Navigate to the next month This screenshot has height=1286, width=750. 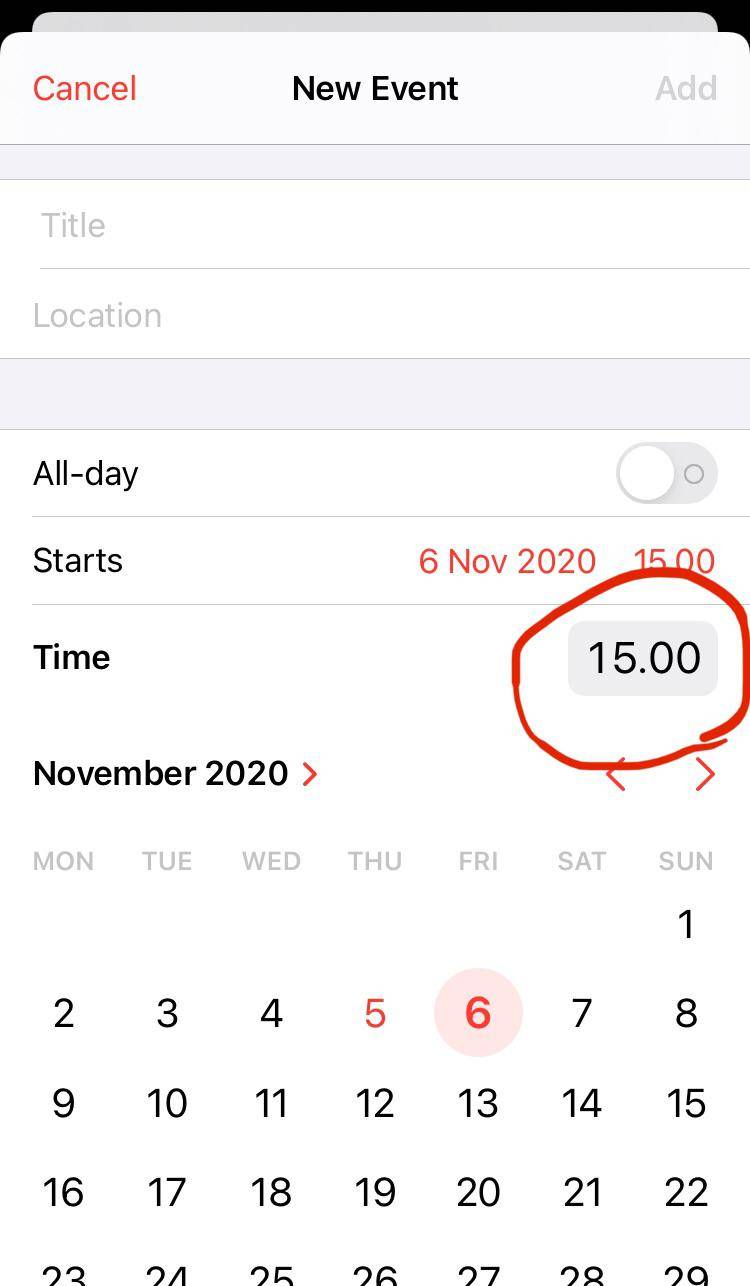click(705, 775)
